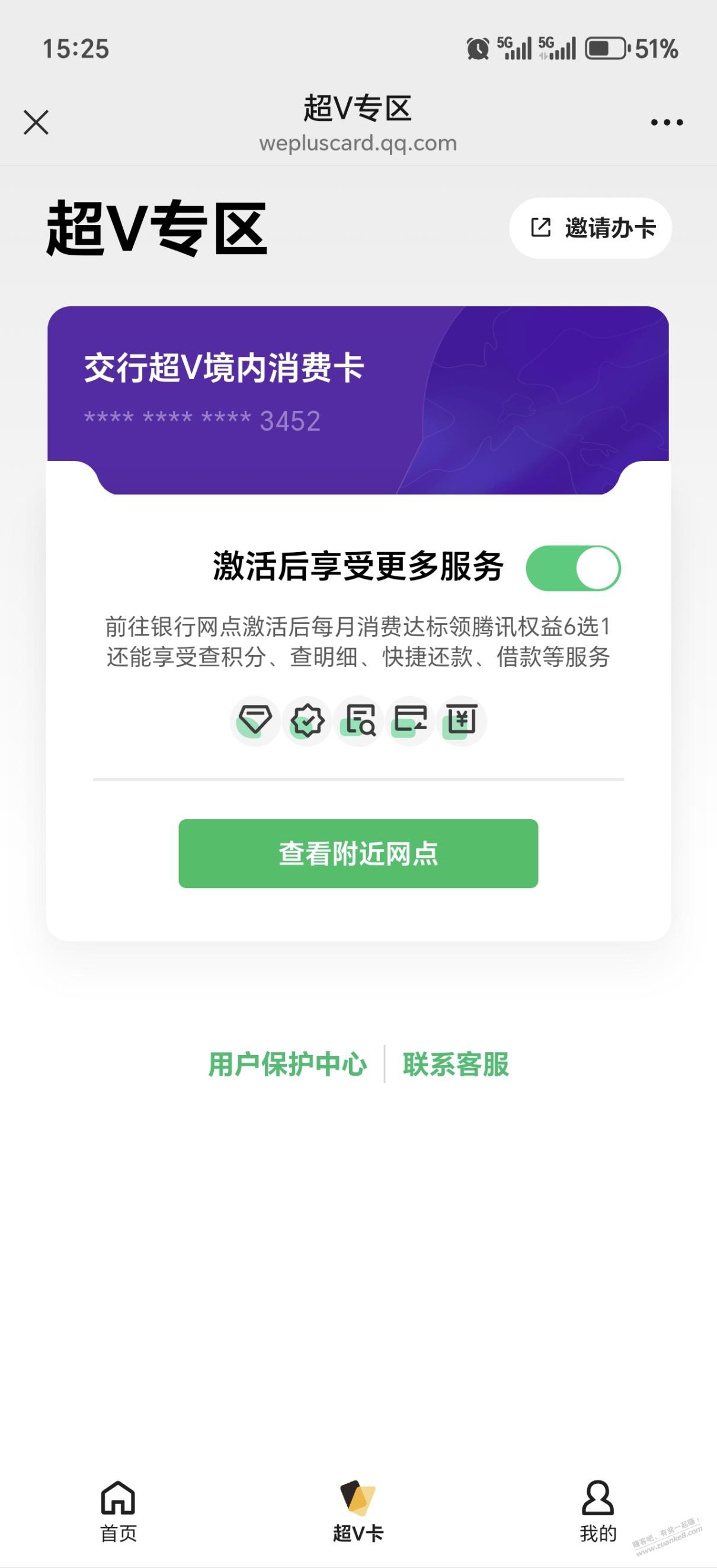Contact support via 联系客服
Viewport: 717px width, 1568px height.
click(x=455, y=1064)
